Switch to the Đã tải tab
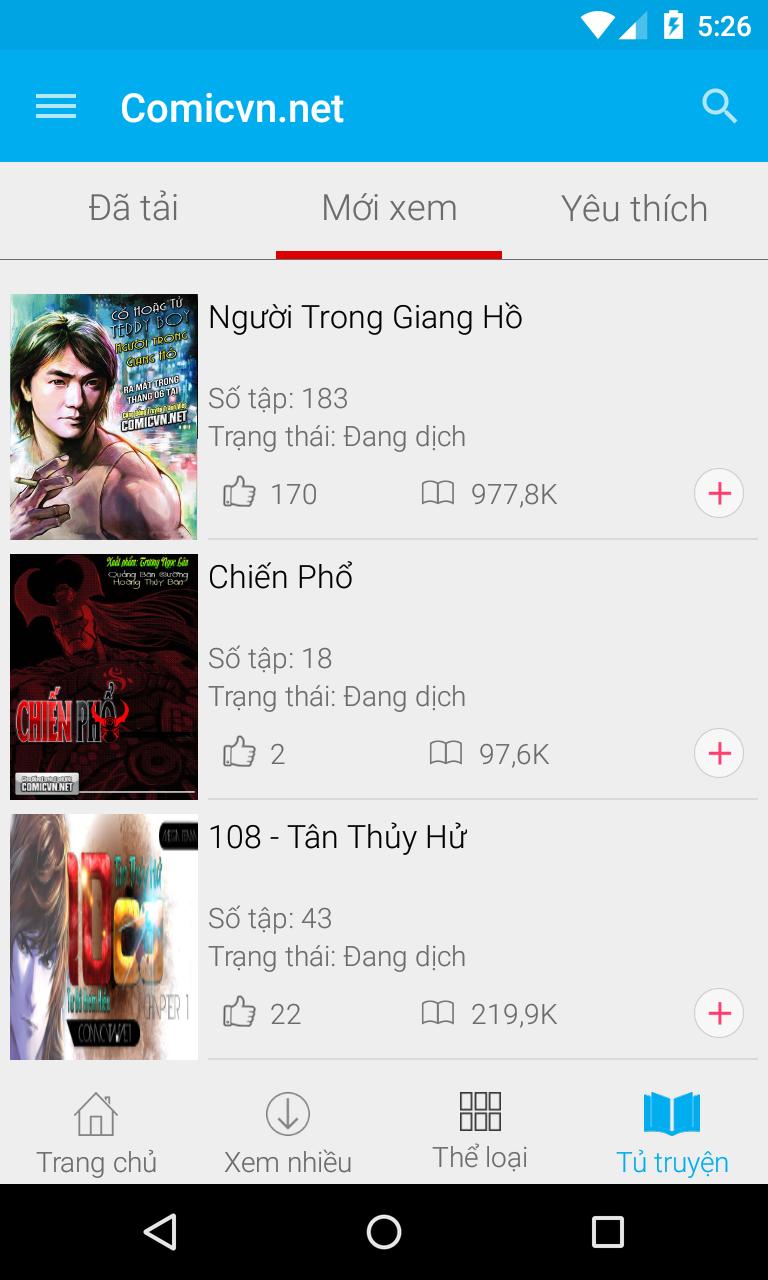The height and width of the screenshot is (1280, 768). [x=133, y=208]
